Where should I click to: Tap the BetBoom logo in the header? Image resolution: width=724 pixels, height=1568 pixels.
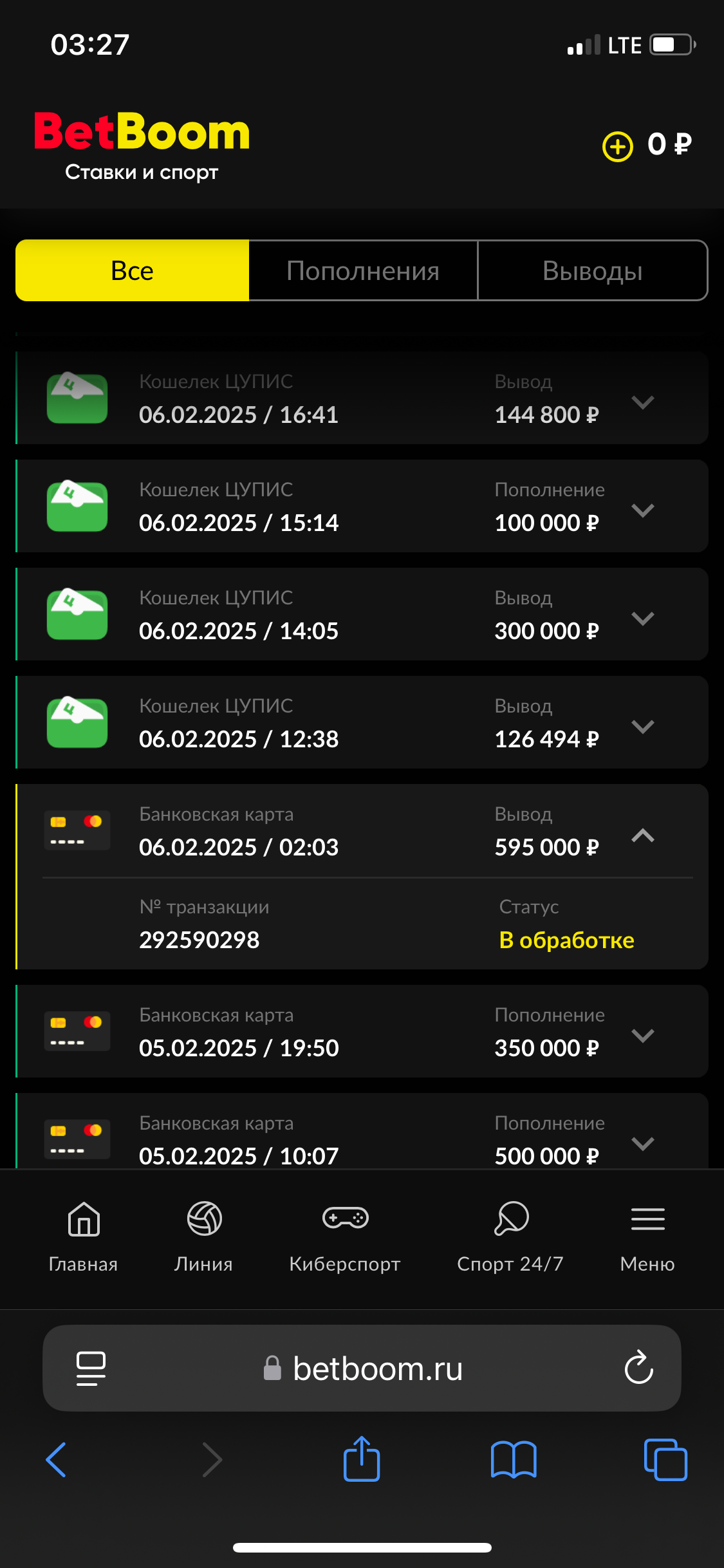click(142, 145)
